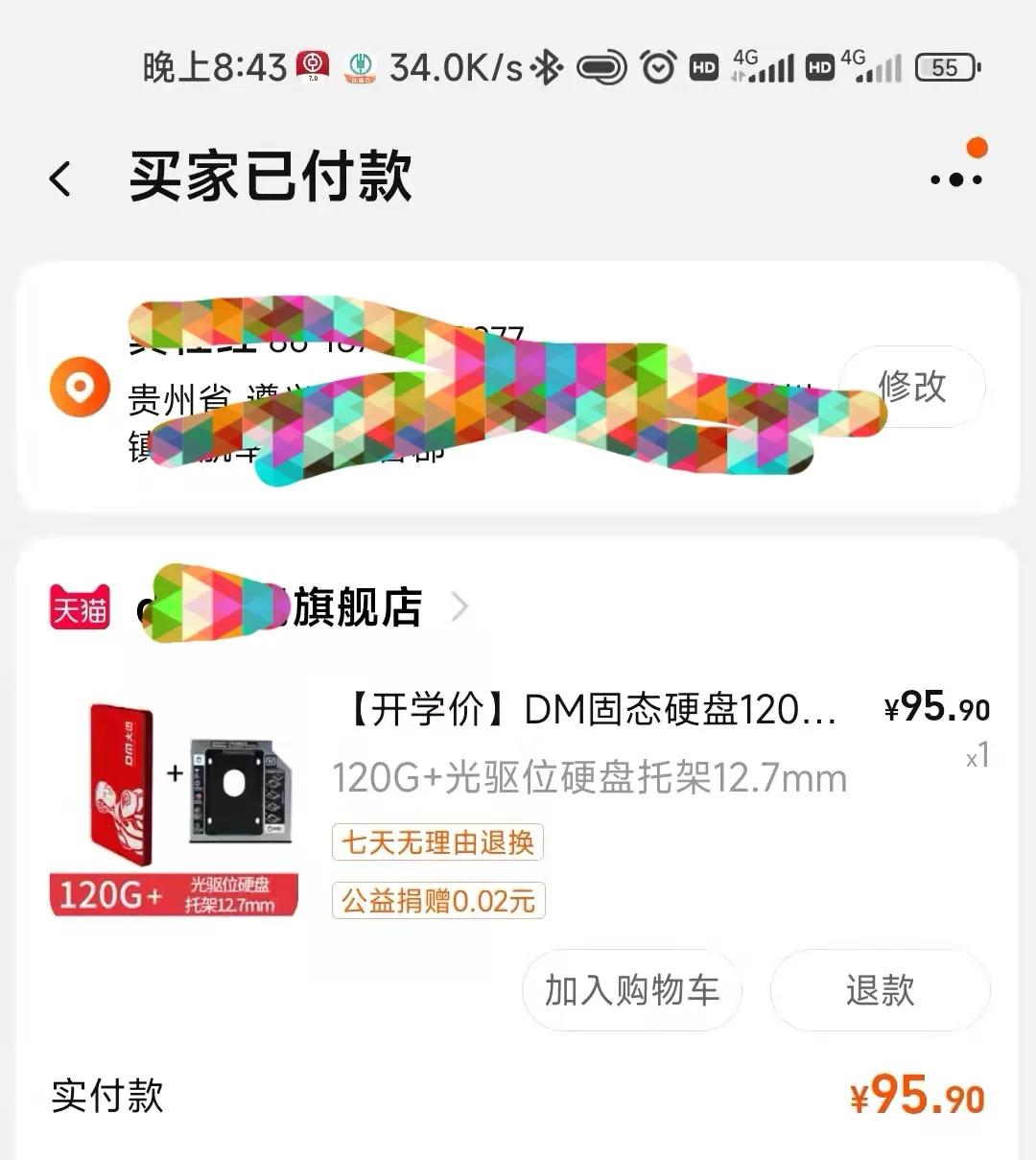The width and height of the screenshot is (1036, 1160).
Task: Tap the battery indicator showing 55
Action: pyautogui.click(x=946, y=65)
